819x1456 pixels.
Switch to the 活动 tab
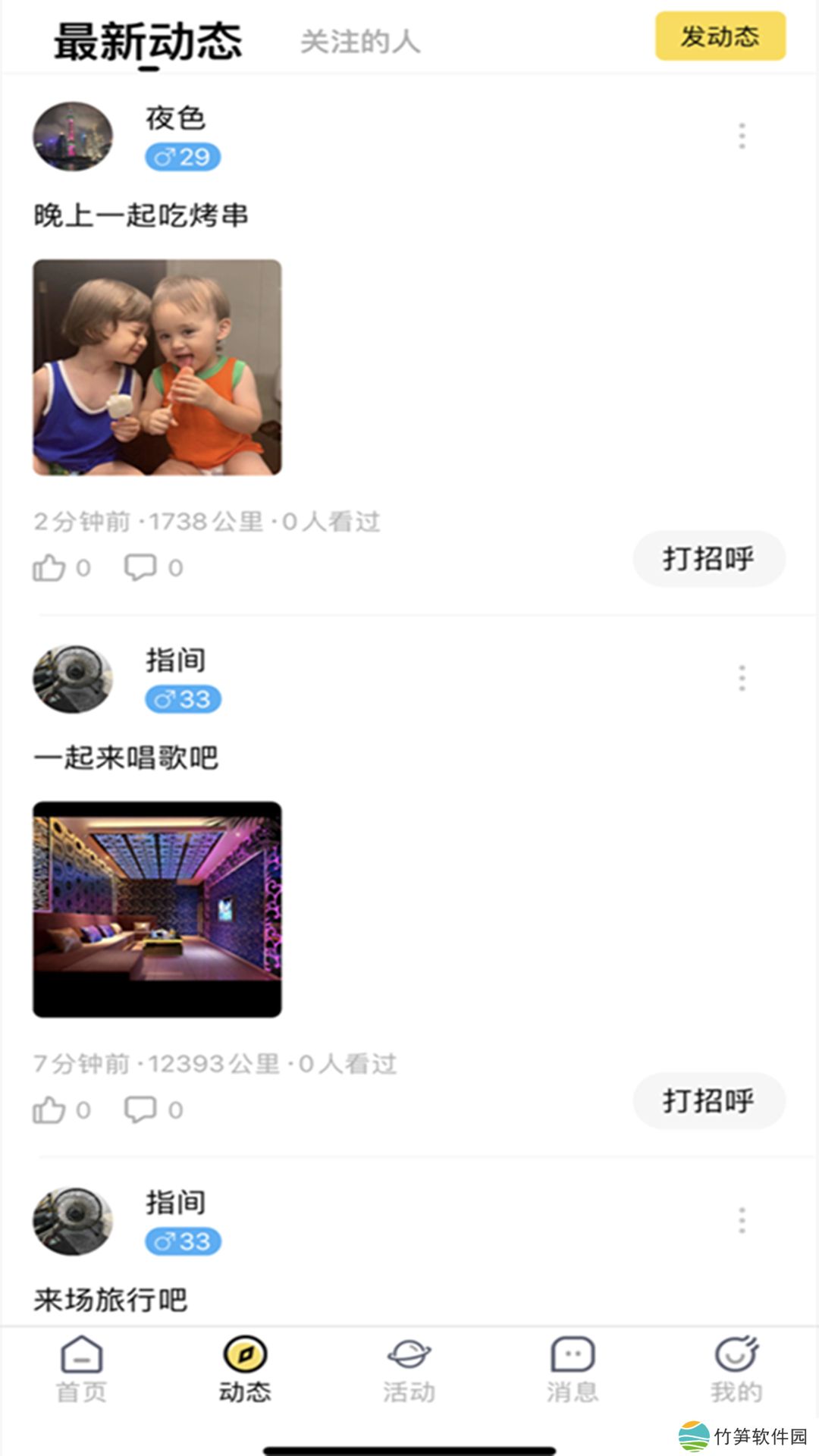pos(409,1370)
